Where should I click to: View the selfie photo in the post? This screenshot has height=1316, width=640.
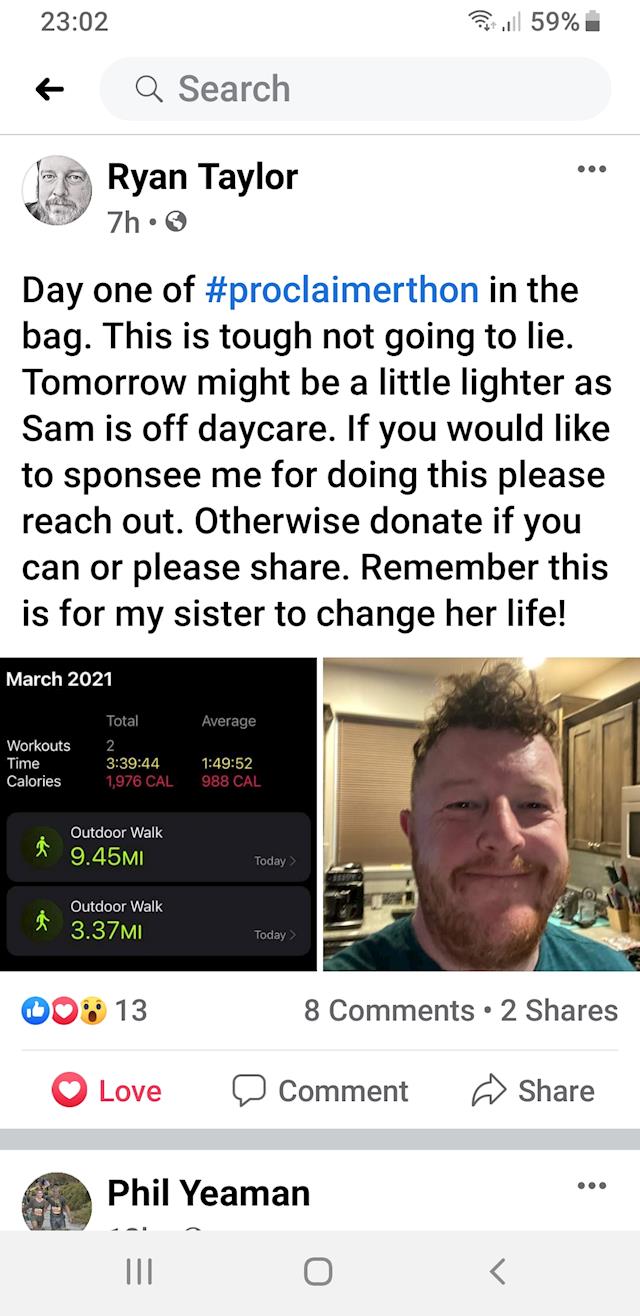pyautogui.click(x=481, y=812)
